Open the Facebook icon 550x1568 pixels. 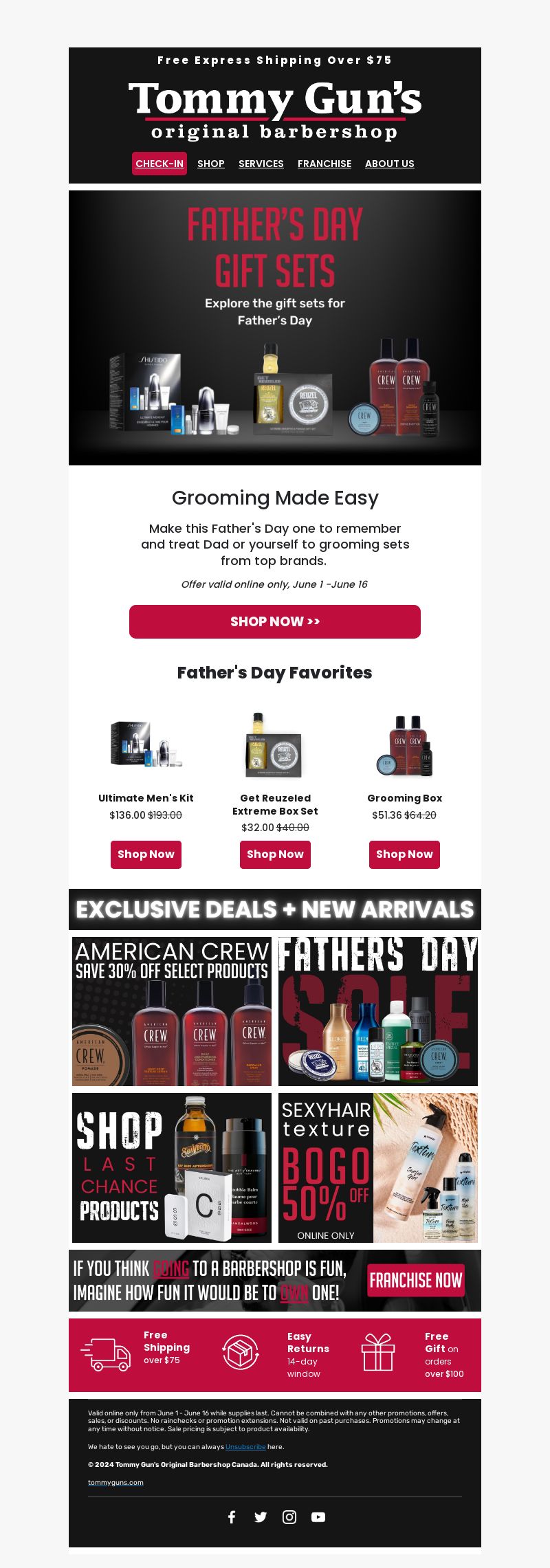tap(232, 1517)
